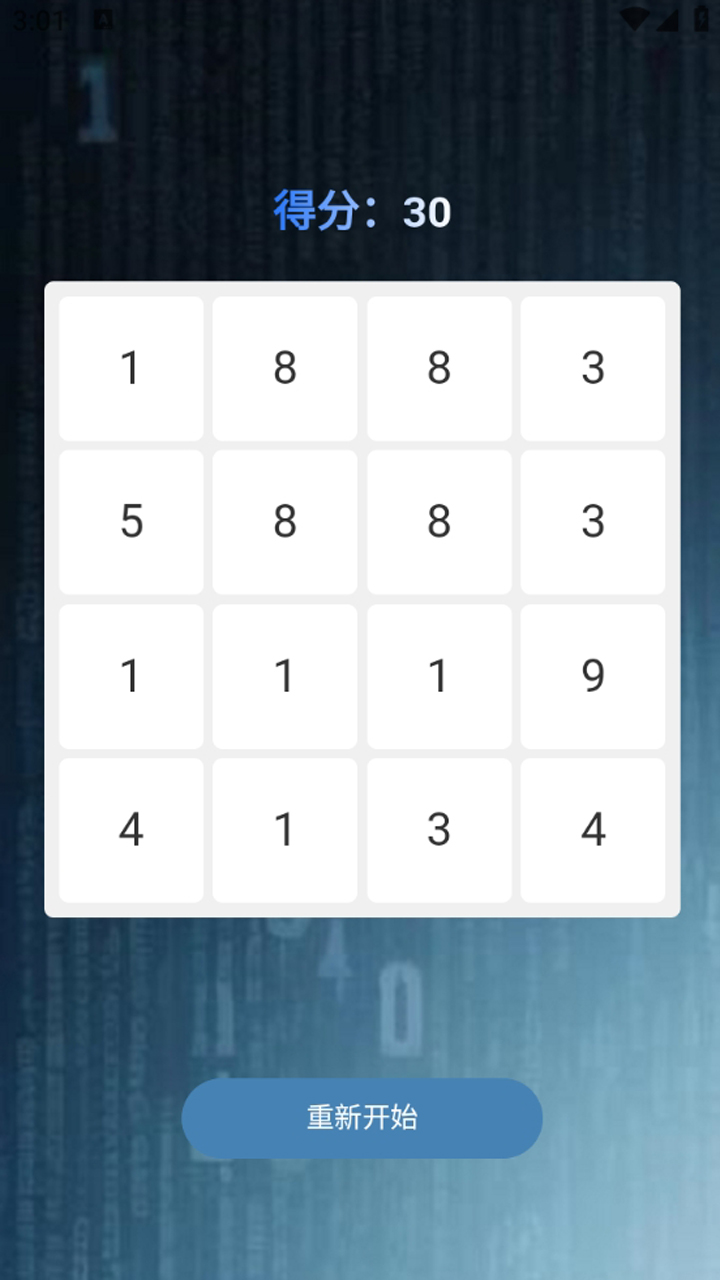Select the tile showing number 9
This screenshot has width=720, height=1280.
click(593, 676)
